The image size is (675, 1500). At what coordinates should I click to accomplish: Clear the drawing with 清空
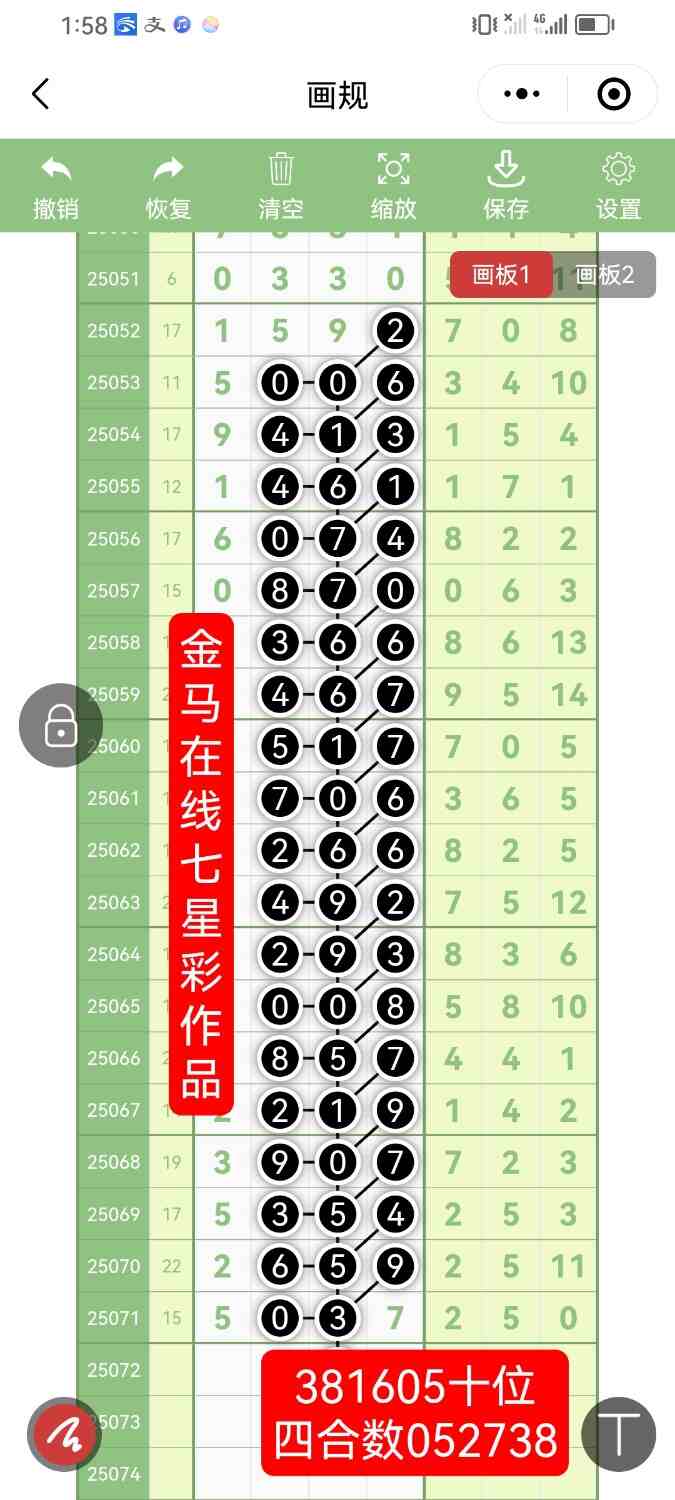(281, 186)
